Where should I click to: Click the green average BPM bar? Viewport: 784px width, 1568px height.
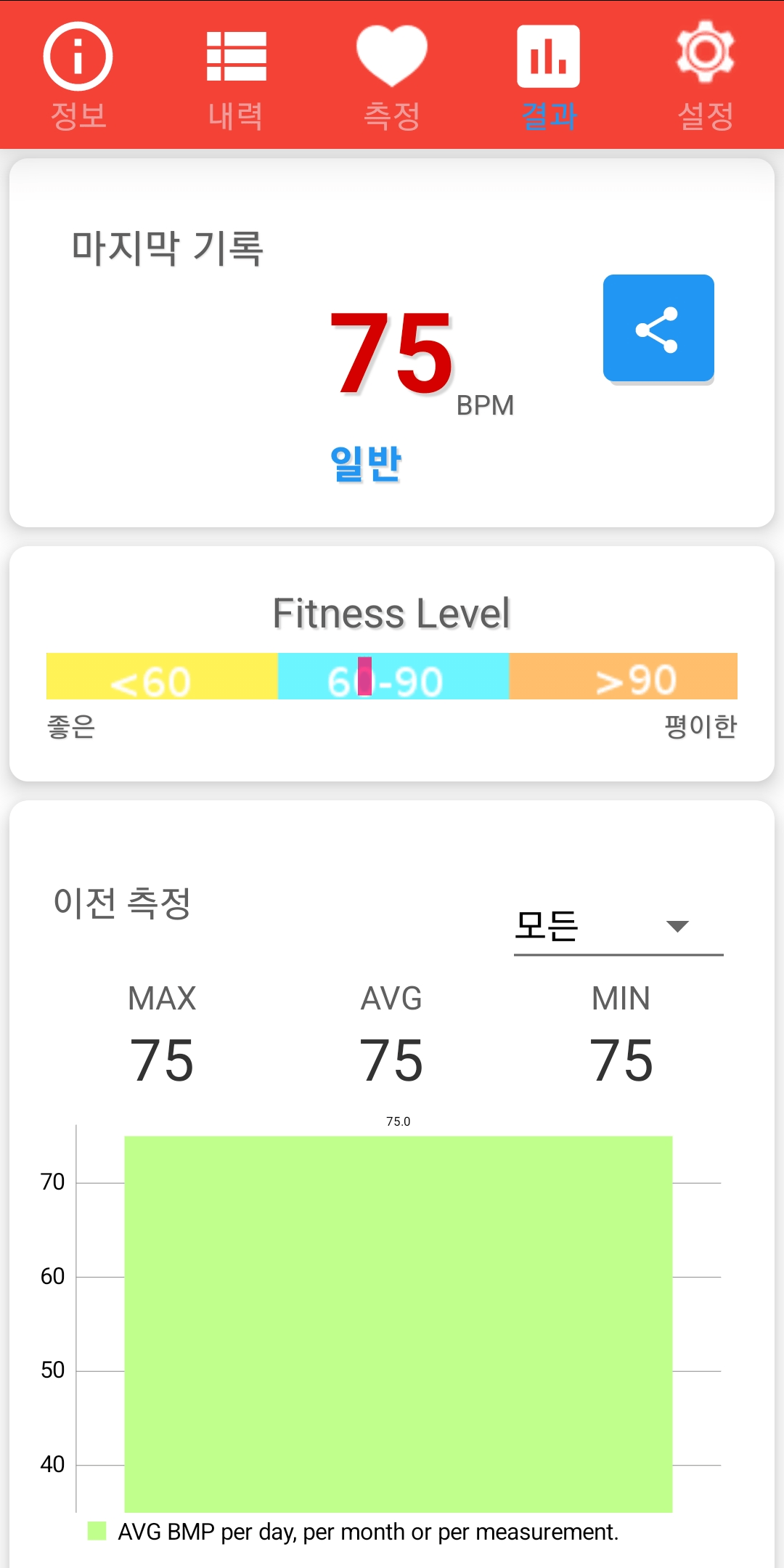[x=399, y=1329]
